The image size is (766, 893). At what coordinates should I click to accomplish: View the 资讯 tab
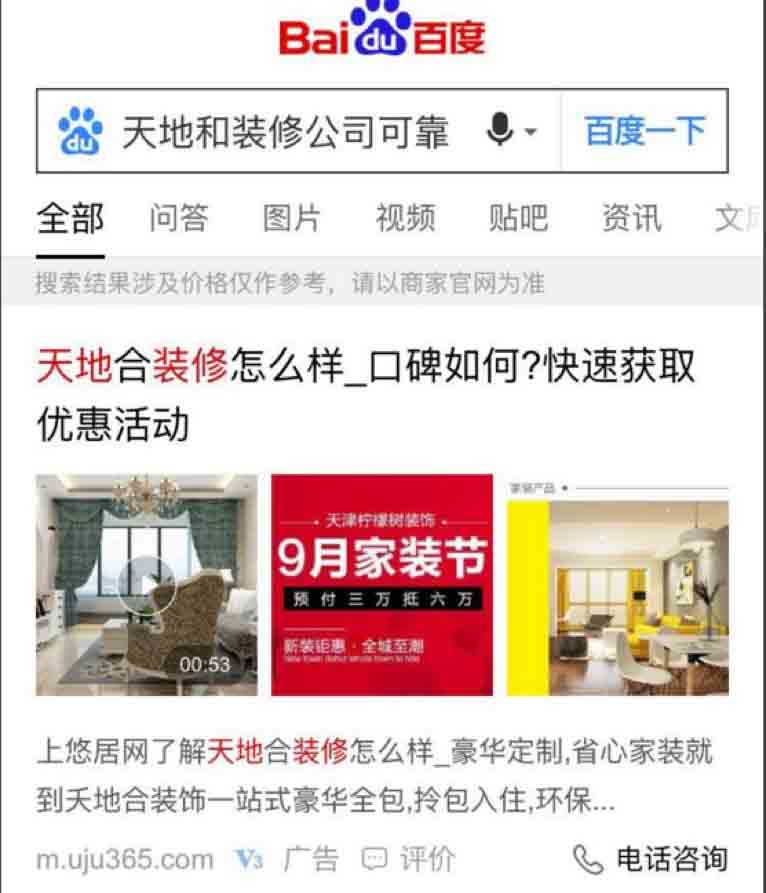(x=631, y=218)
